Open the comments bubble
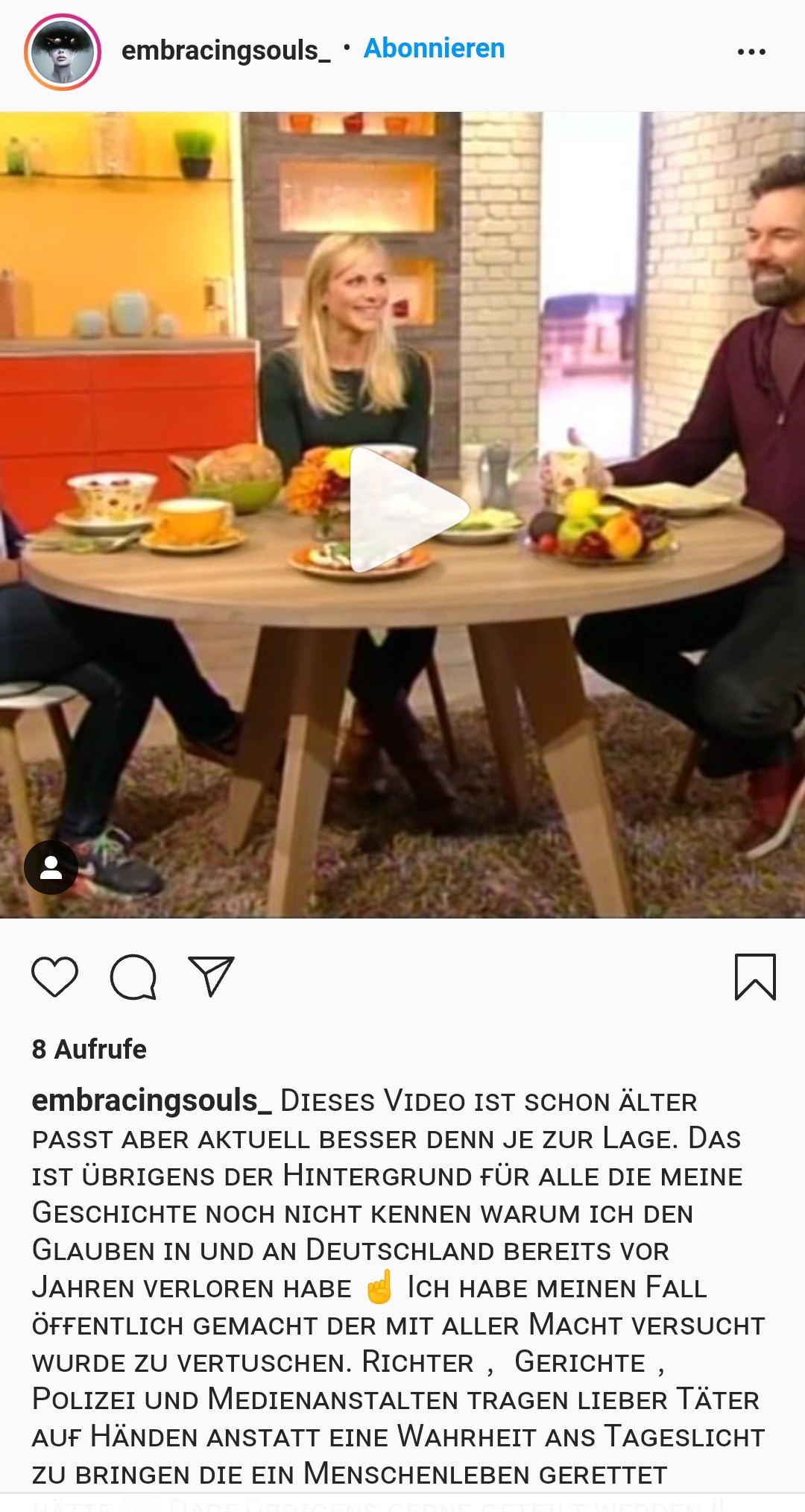Image resolution: width=805 pixels, height=1512 pixels. [x=133, y=976]
